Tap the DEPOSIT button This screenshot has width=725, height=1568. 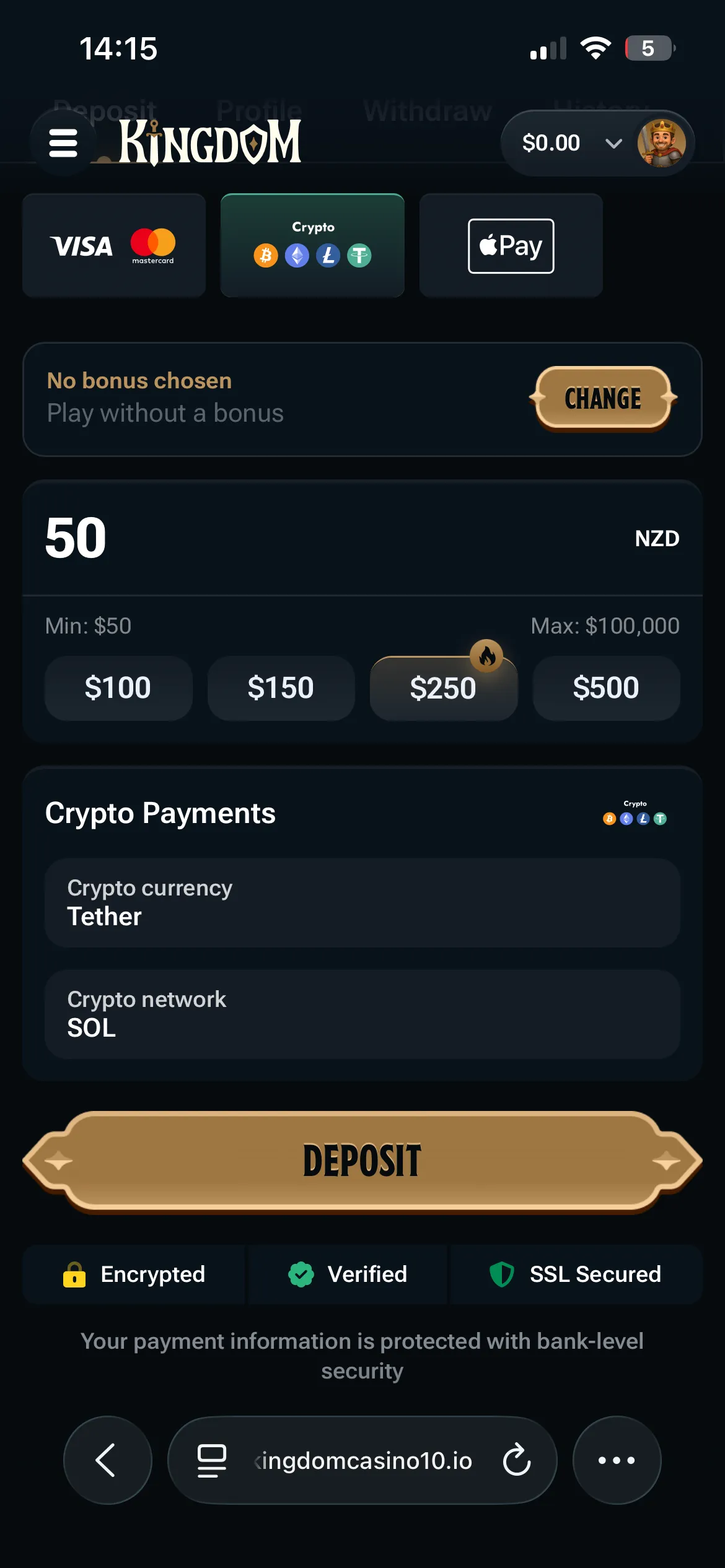(362, 1161)
